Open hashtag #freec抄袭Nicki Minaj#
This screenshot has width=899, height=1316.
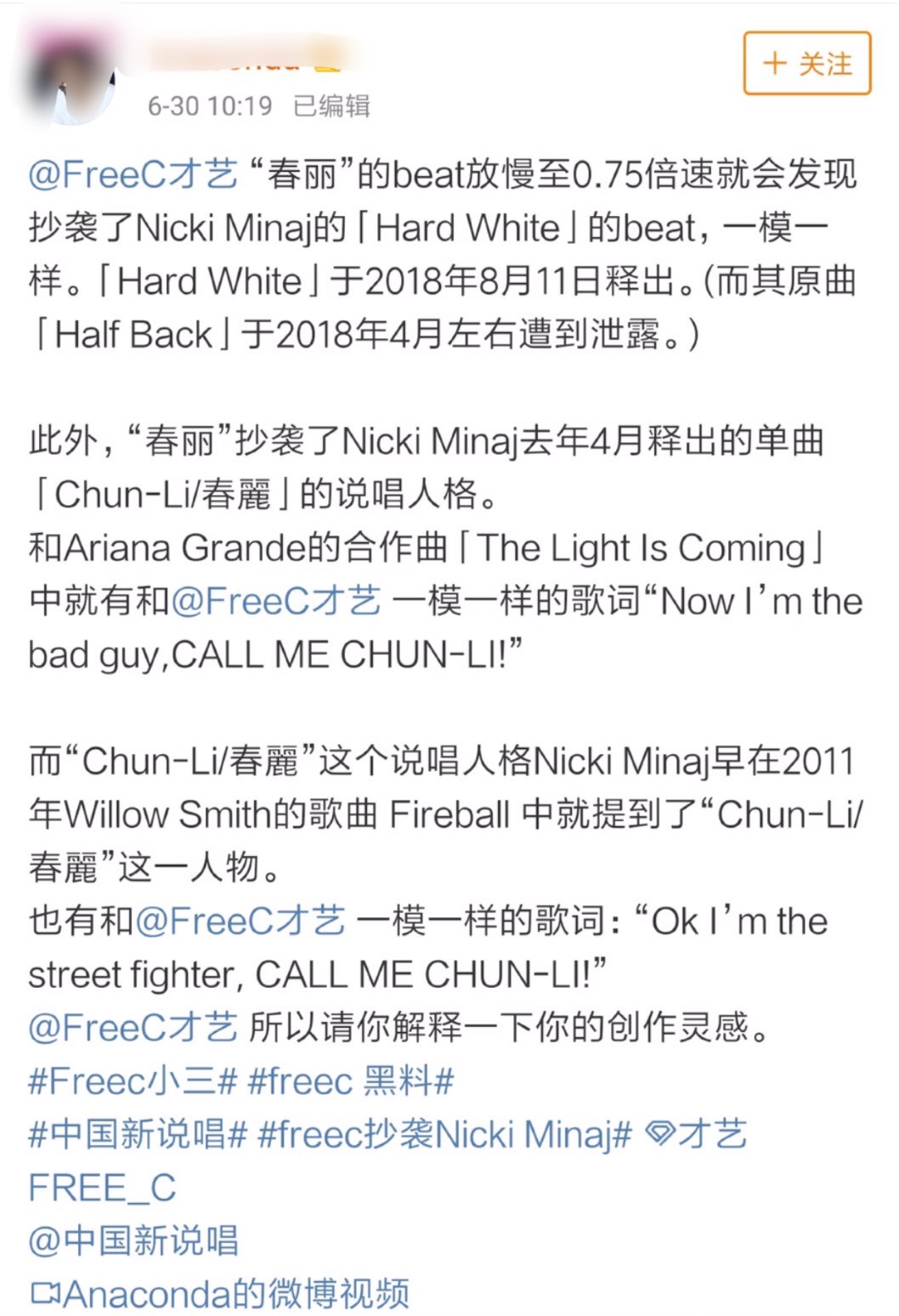click(444, 1135)
